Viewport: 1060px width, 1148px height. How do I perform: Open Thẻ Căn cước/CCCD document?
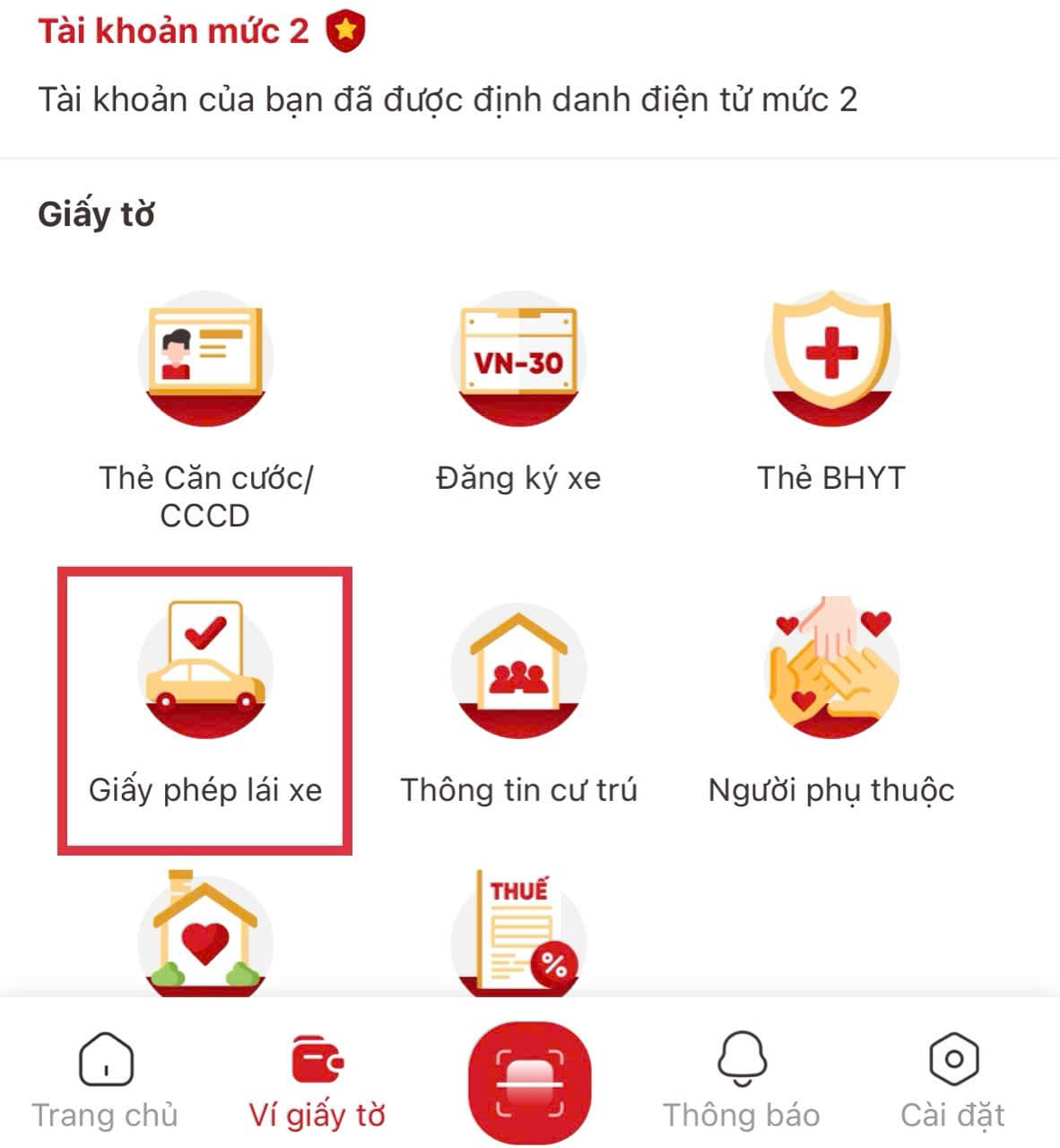[205, 359]
